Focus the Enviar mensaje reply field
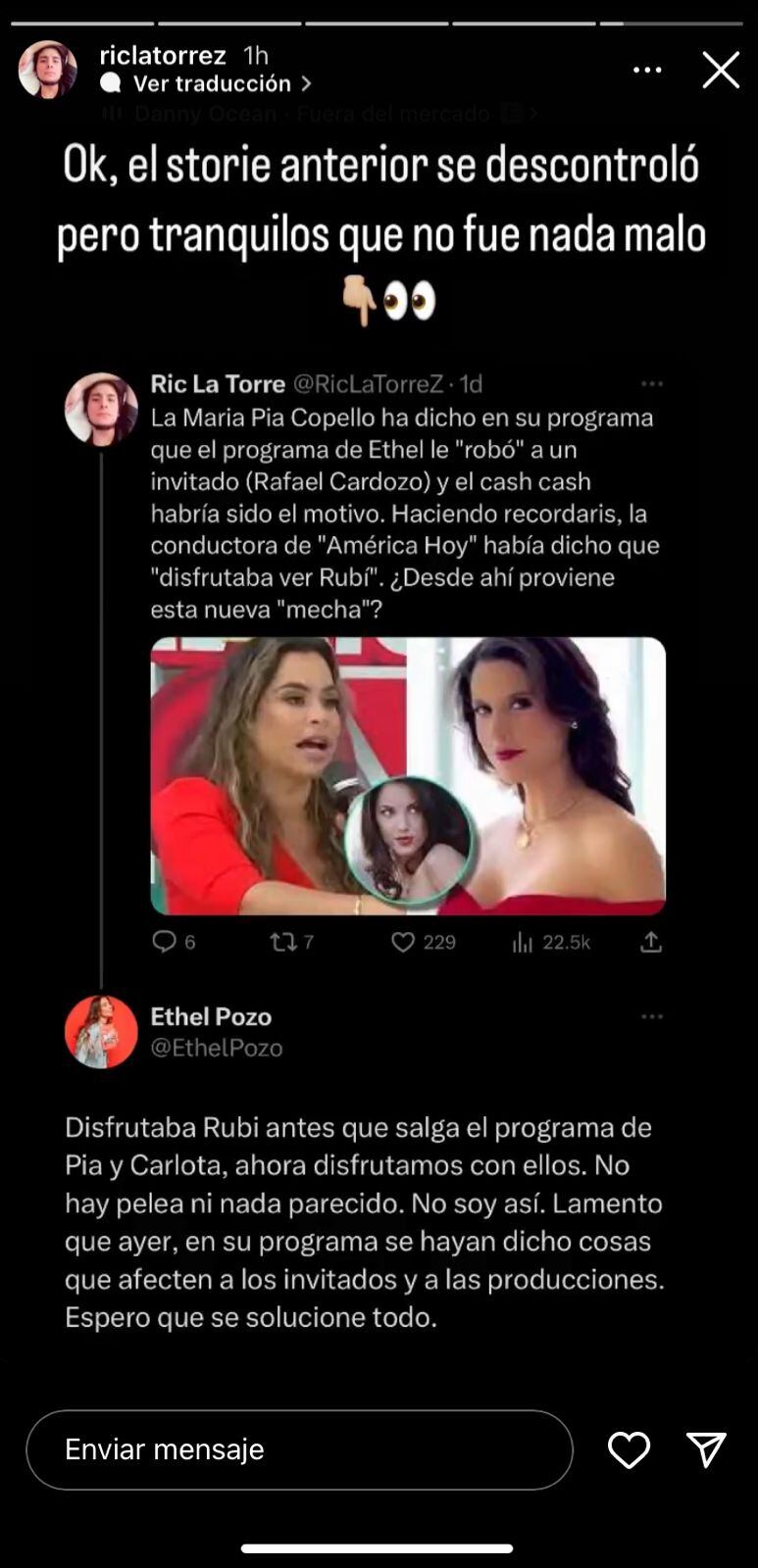The image size is (758, 1568). [299, 1449]
